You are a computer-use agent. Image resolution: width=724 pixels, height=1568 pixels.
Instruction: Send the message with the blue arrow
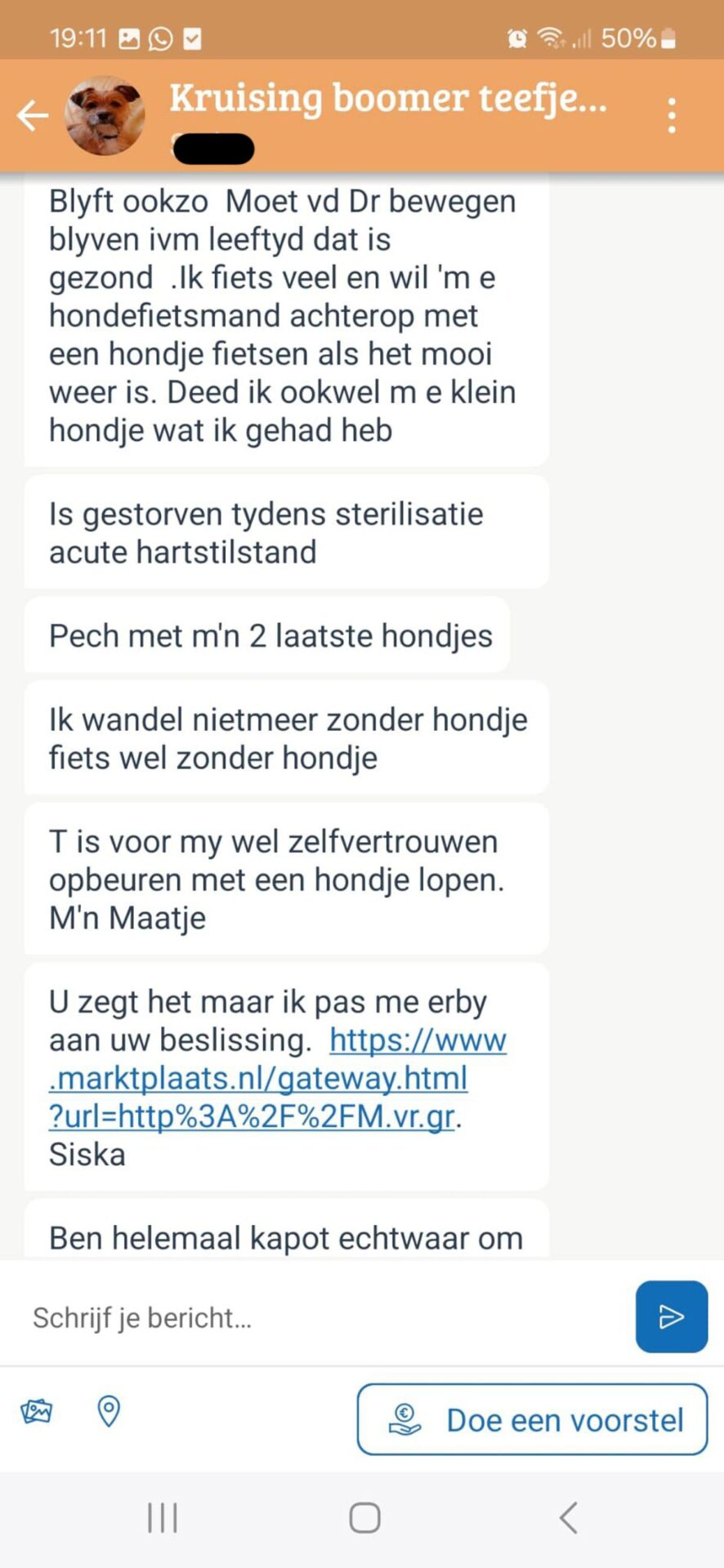click(x=671, y=1316)
